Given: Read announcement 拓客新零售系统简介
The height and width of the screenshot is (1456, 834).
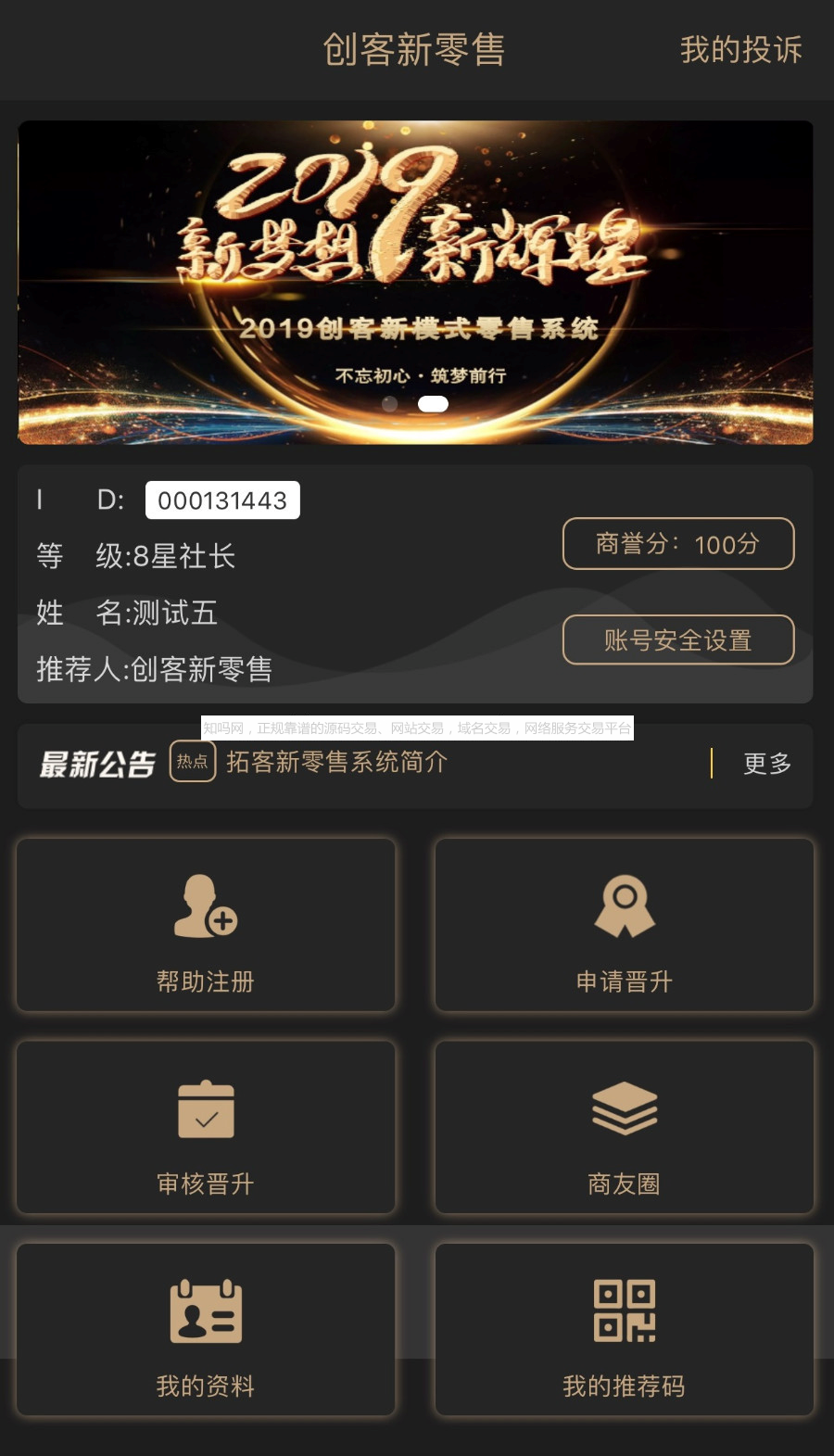Looking at the screenshot, I should click(337, 763).
